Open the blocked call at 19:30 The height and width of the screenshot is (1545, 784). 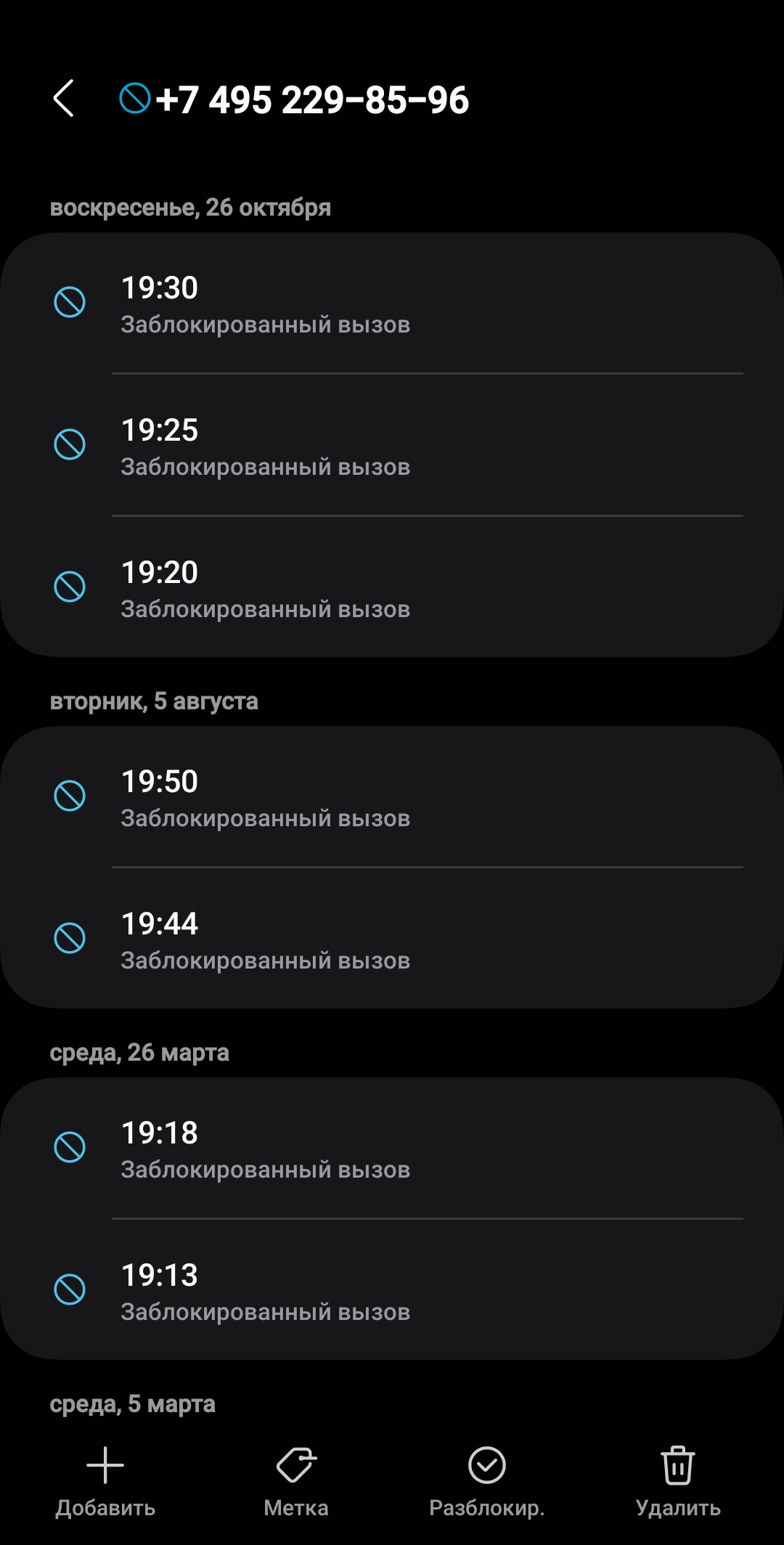click(x=392, y=303)
